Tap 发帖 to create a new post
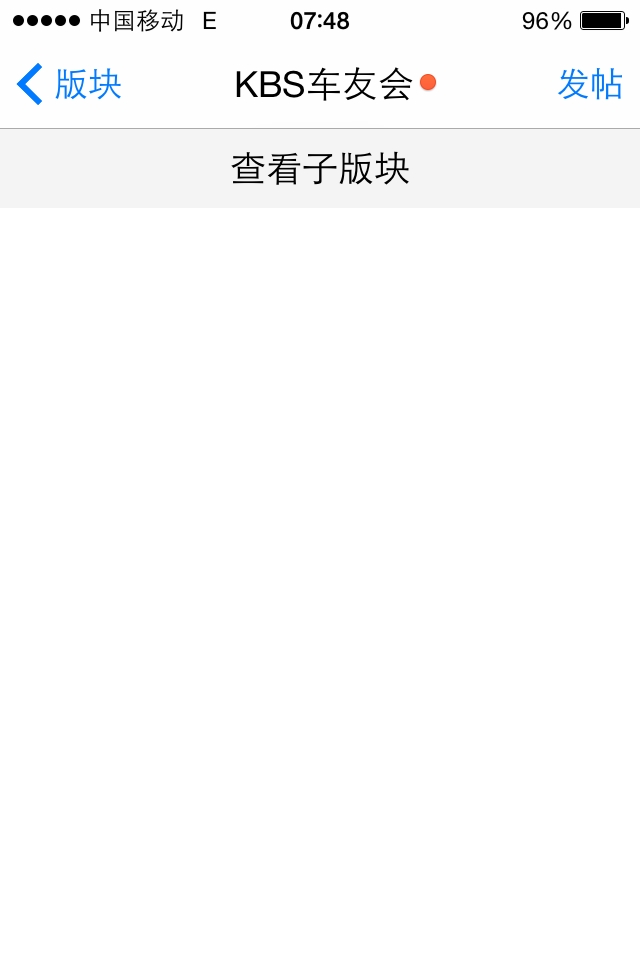Image resolution: width=640 pixels, height=960 pixels. click(590, 84)
